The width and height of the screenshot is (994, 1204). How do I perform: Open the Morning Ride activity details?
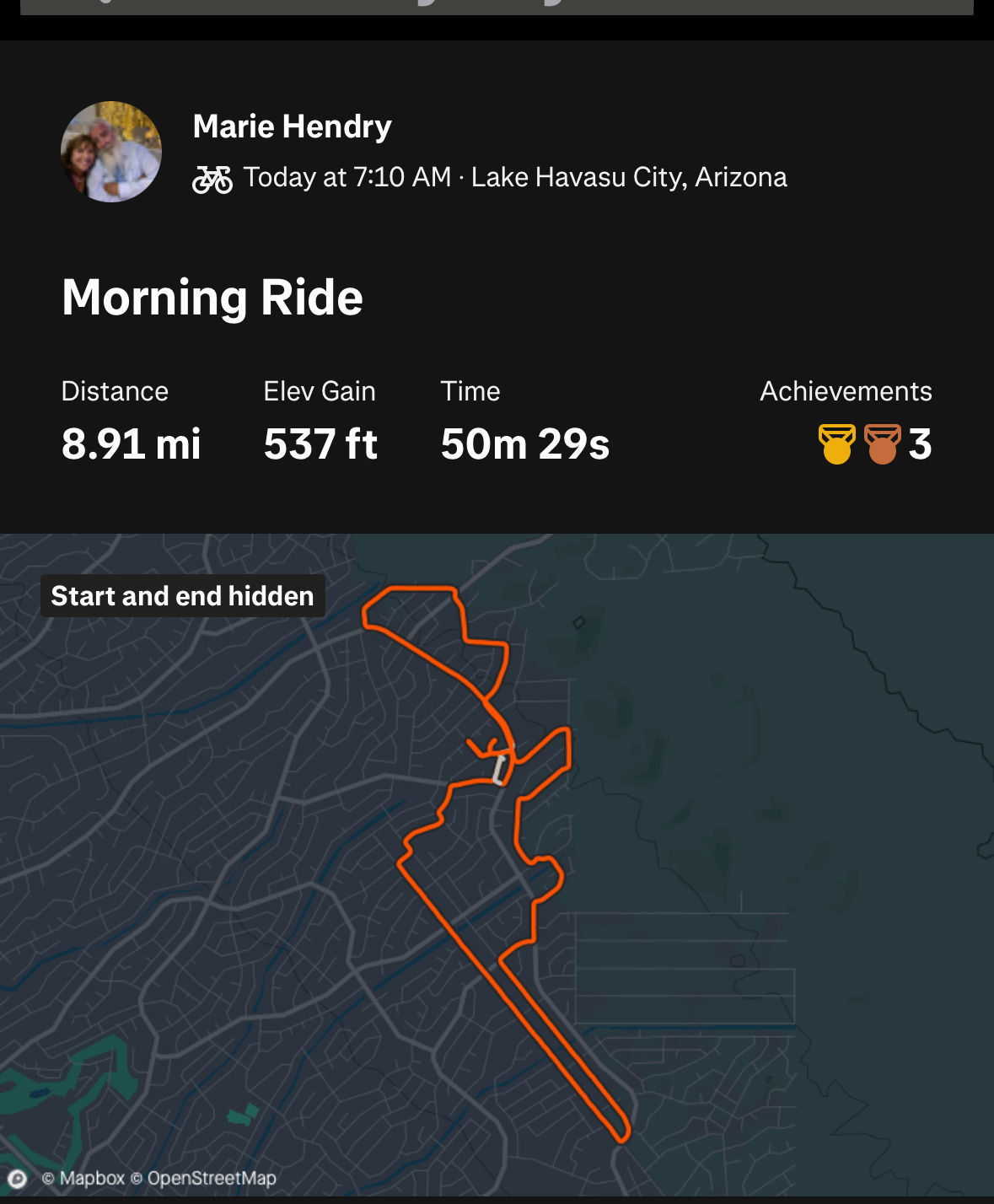212,298
